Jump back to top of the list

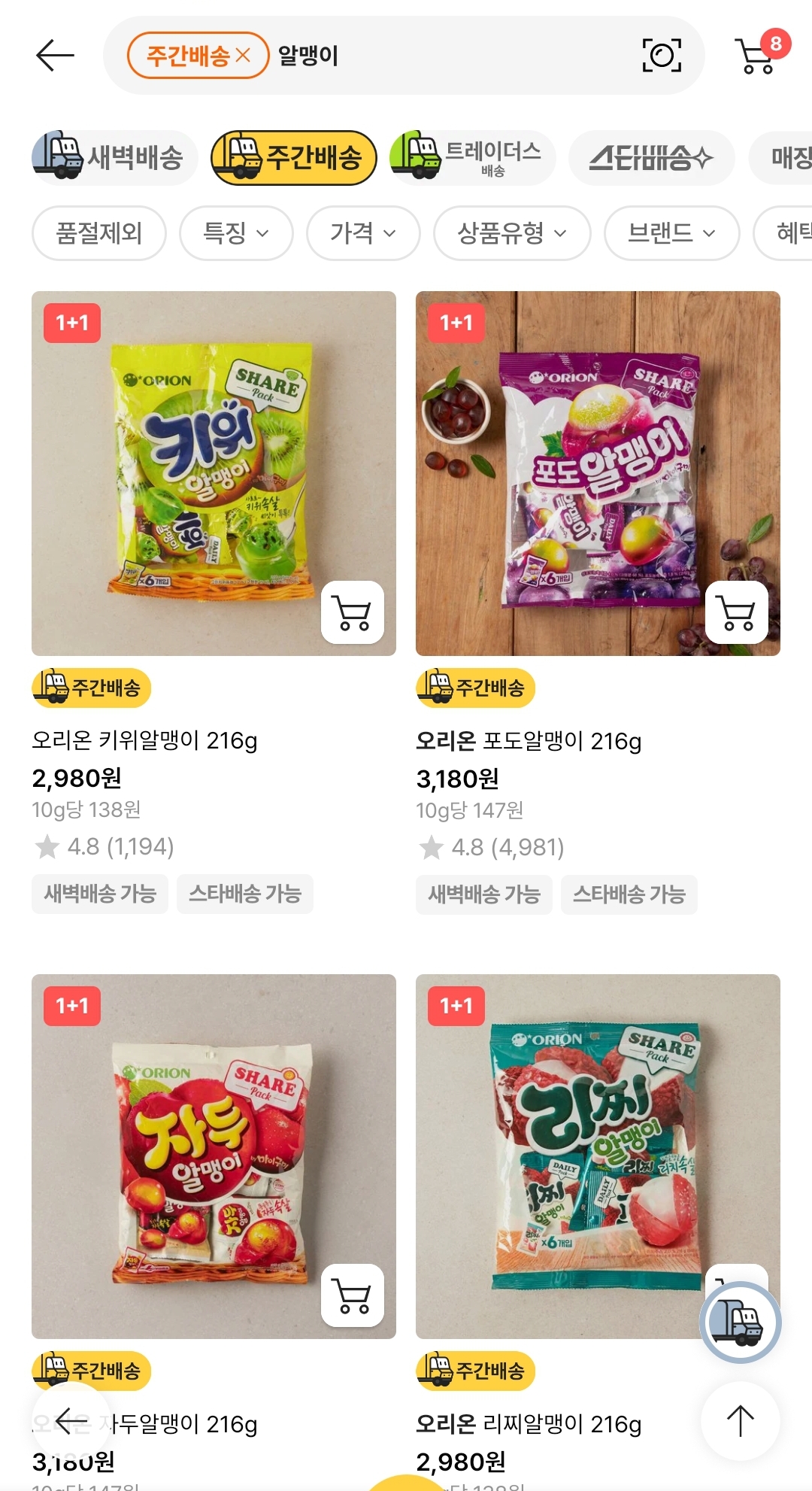pyautogui.click(x=741, y=1421)
